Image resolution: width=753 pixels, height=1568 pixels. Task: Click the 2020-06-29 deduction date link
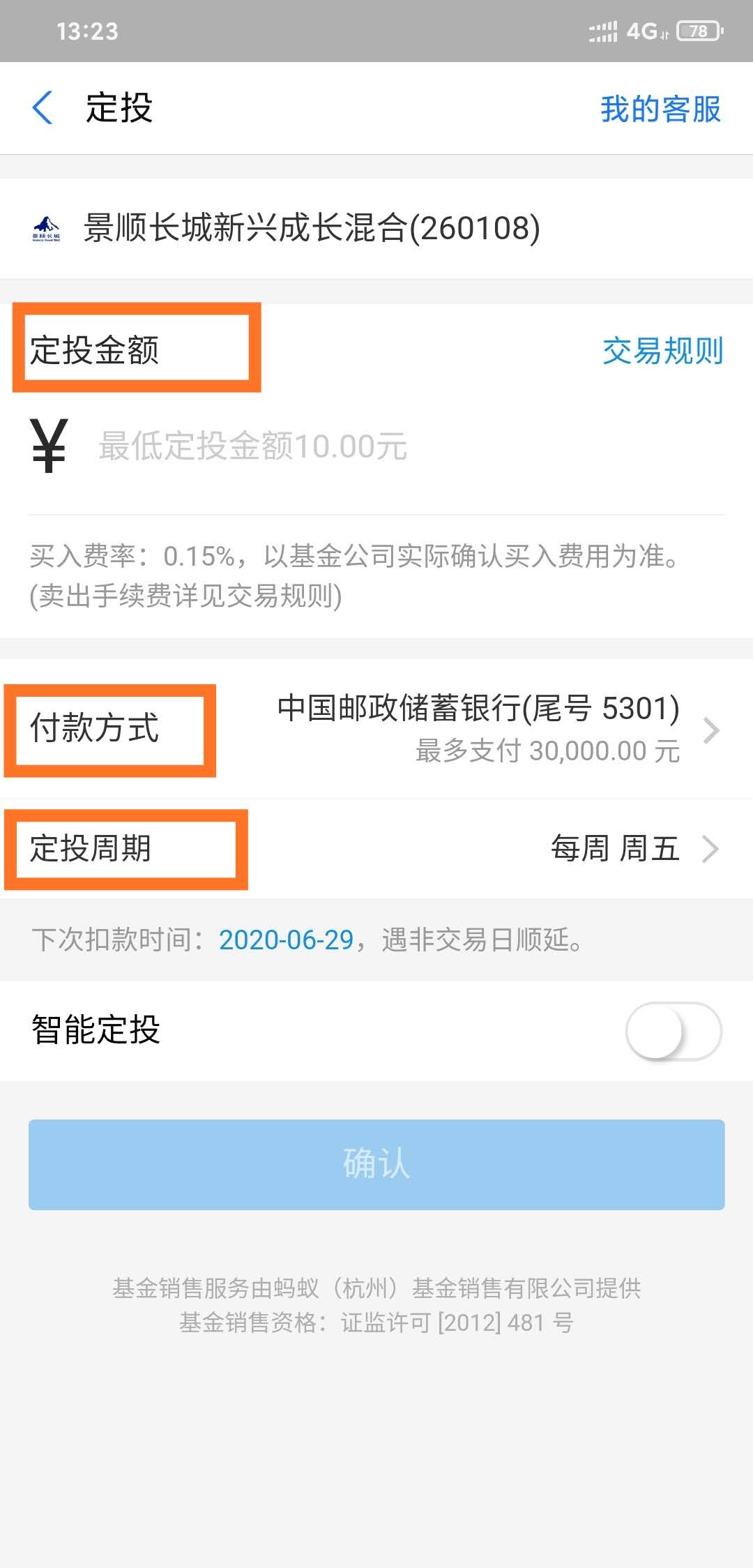[284, 940]
